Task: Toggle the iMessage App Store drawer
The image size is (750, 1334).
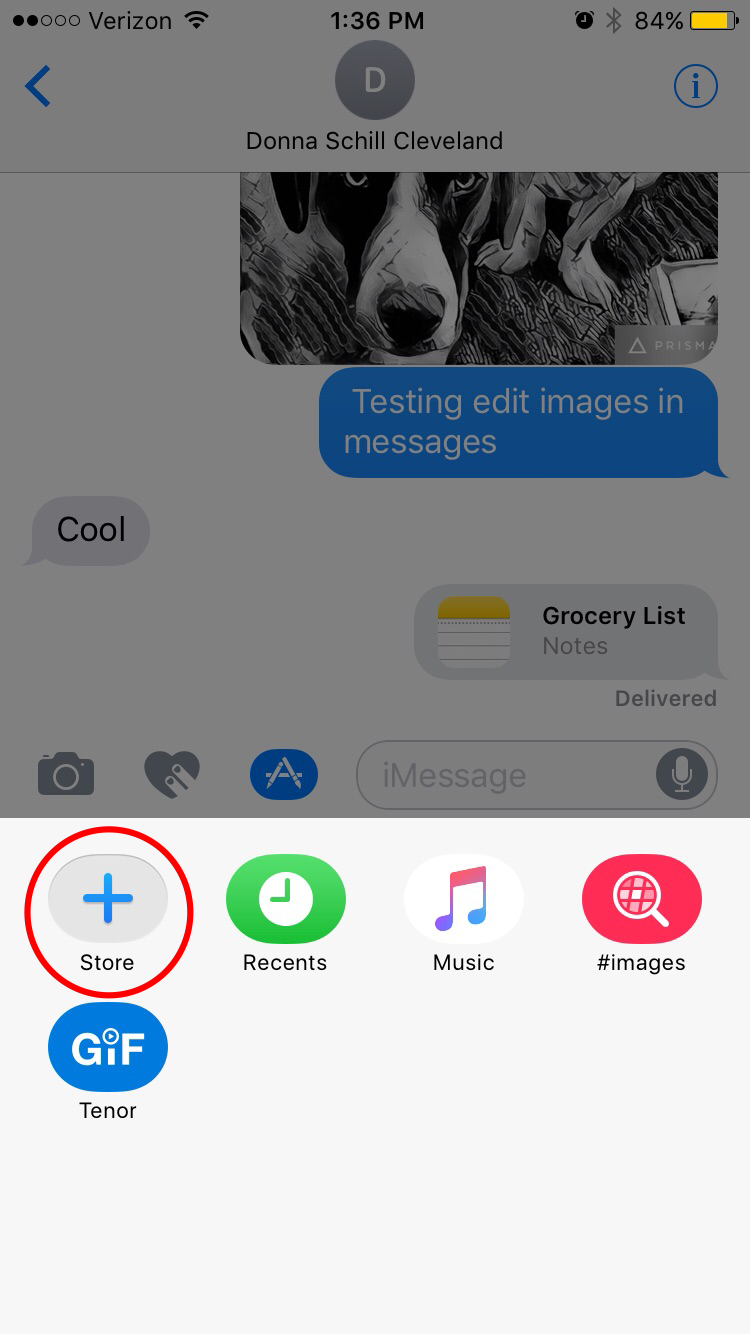Action: [x=284, y=774]
